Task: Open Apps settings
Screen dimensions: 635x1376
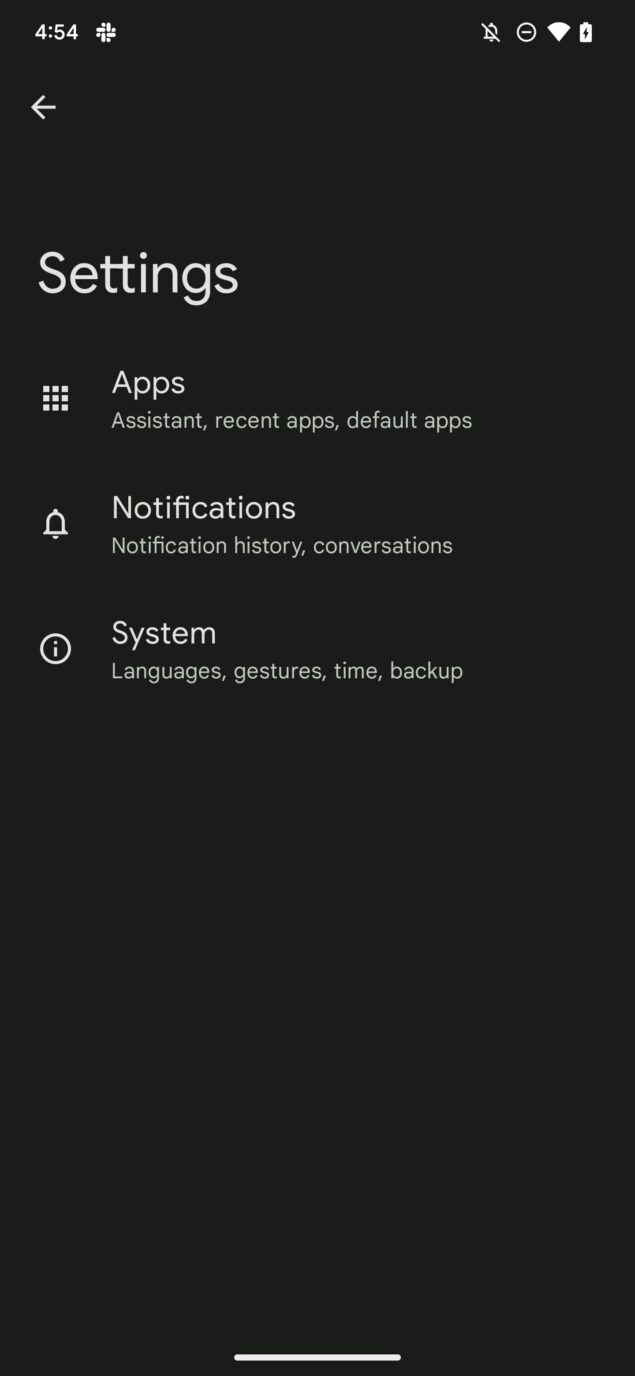Action: (317, 399)
